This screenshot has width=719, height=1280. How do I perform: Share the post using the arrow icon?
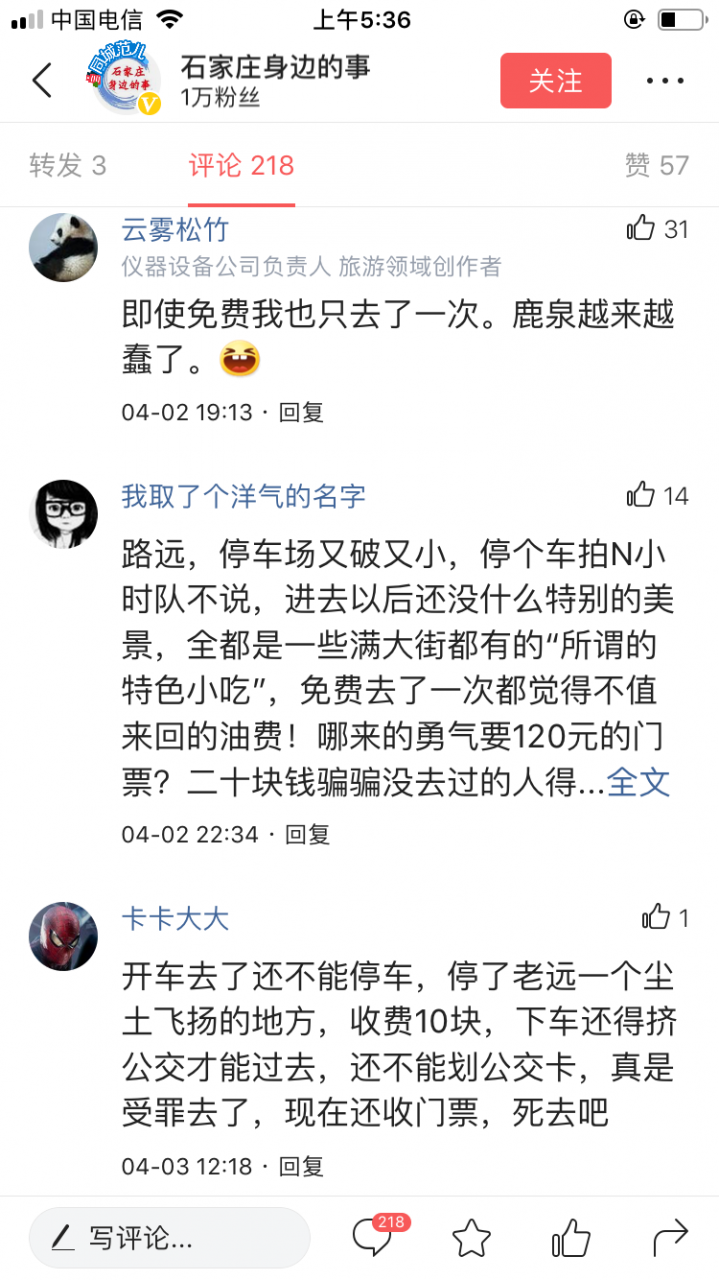click(670, 1238)
